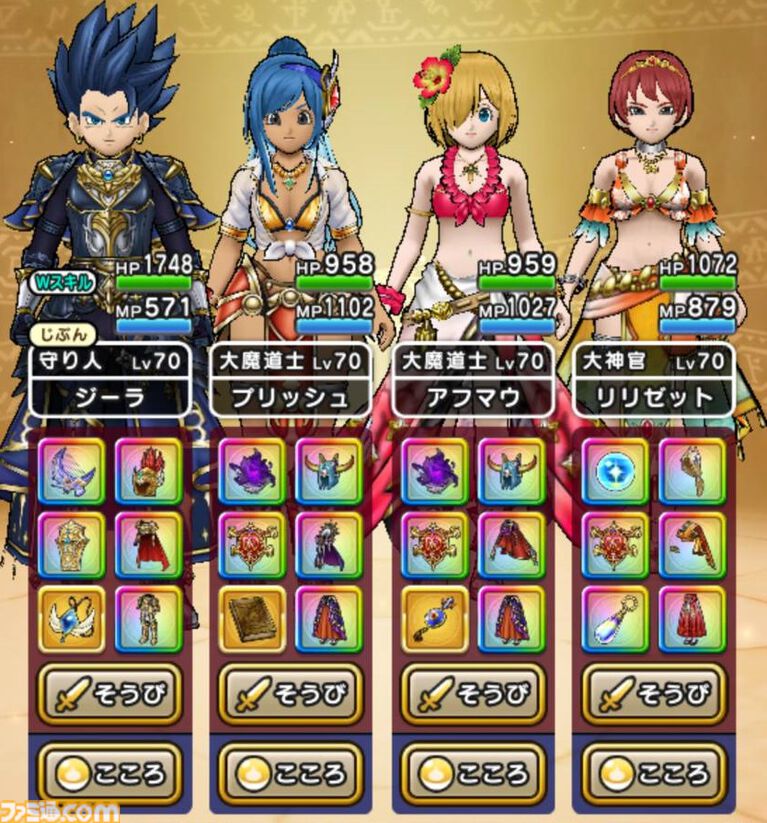Open そうび (equipment) for アフマウ
This screenshot has height=823, width=767.
[x=473, y=693]
